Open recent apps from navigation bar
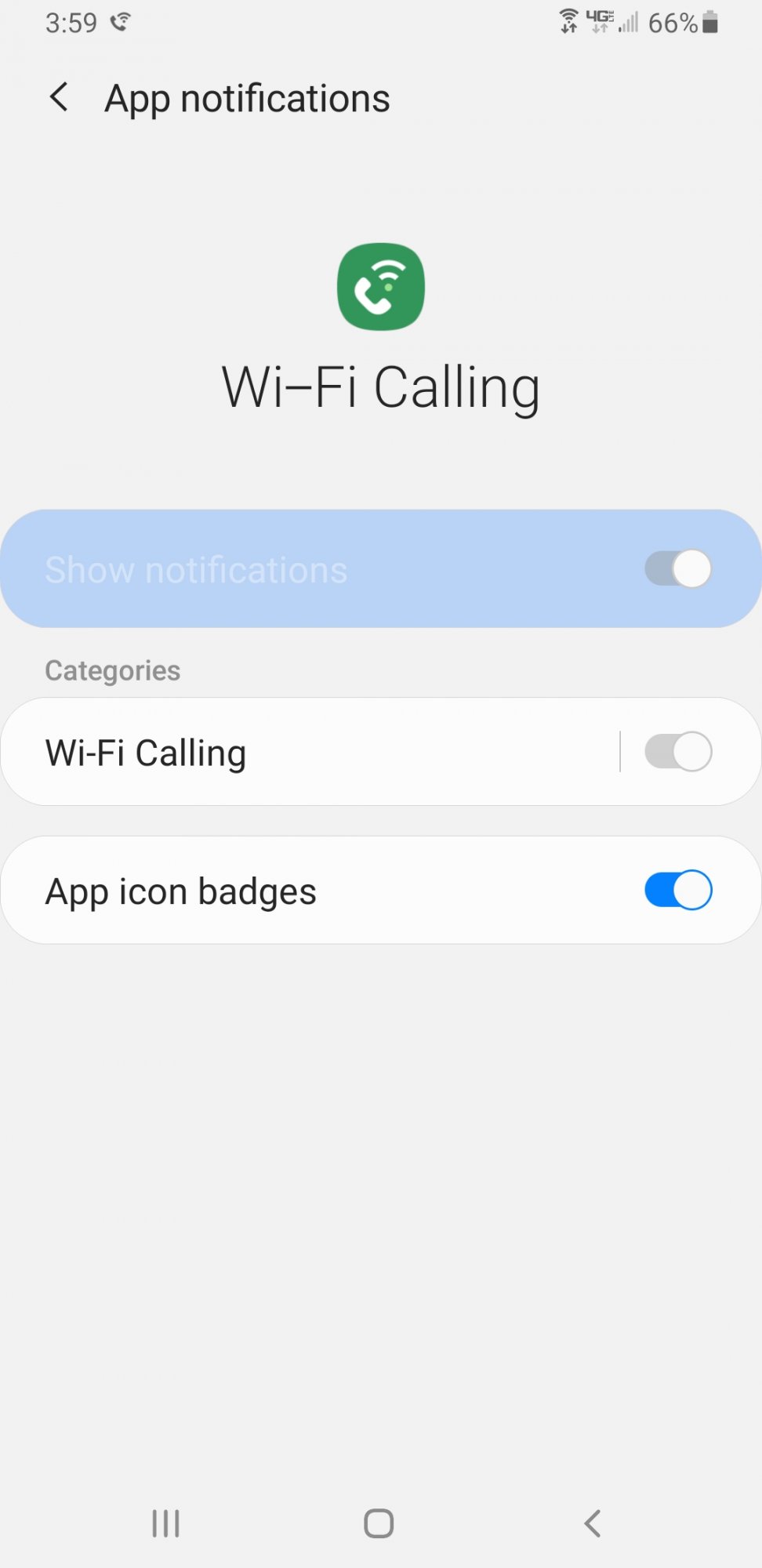The width and height of the screenshot is (762, 1568). (165, 1523)
